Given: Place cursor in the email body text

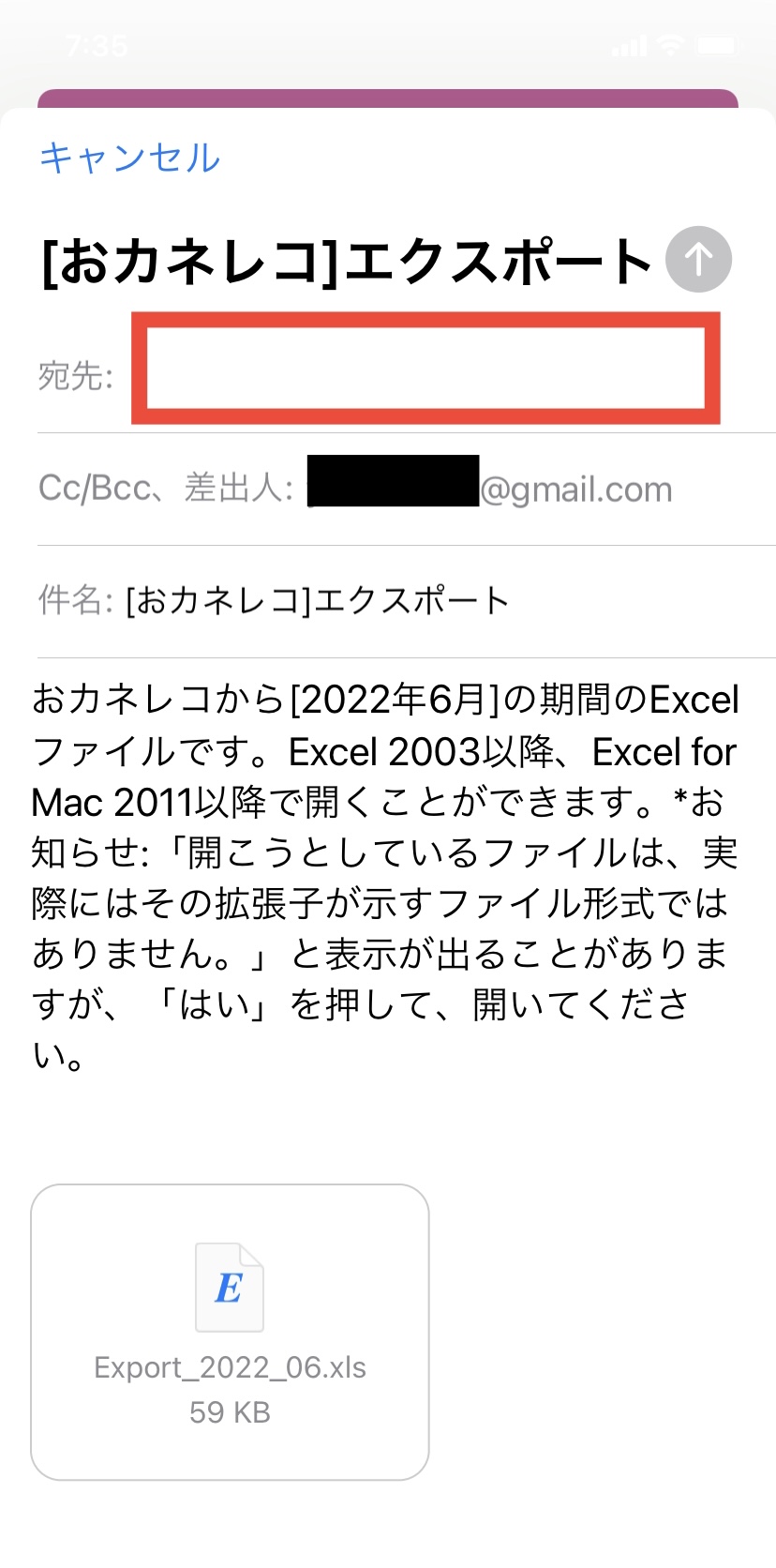Looking at the screenshot, I should (x=384, y=877).
